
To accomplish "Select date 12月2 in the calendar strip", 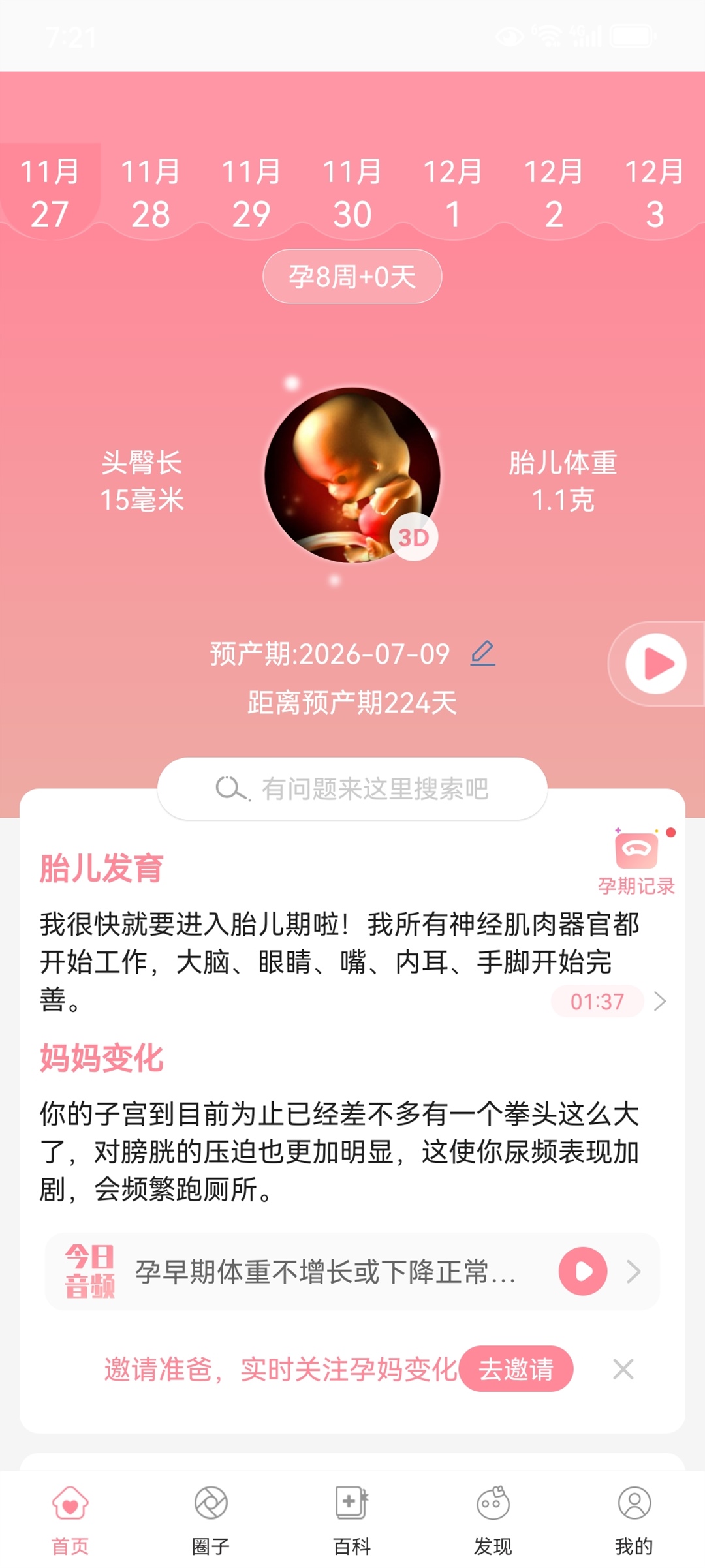I will tap(554, 194).
